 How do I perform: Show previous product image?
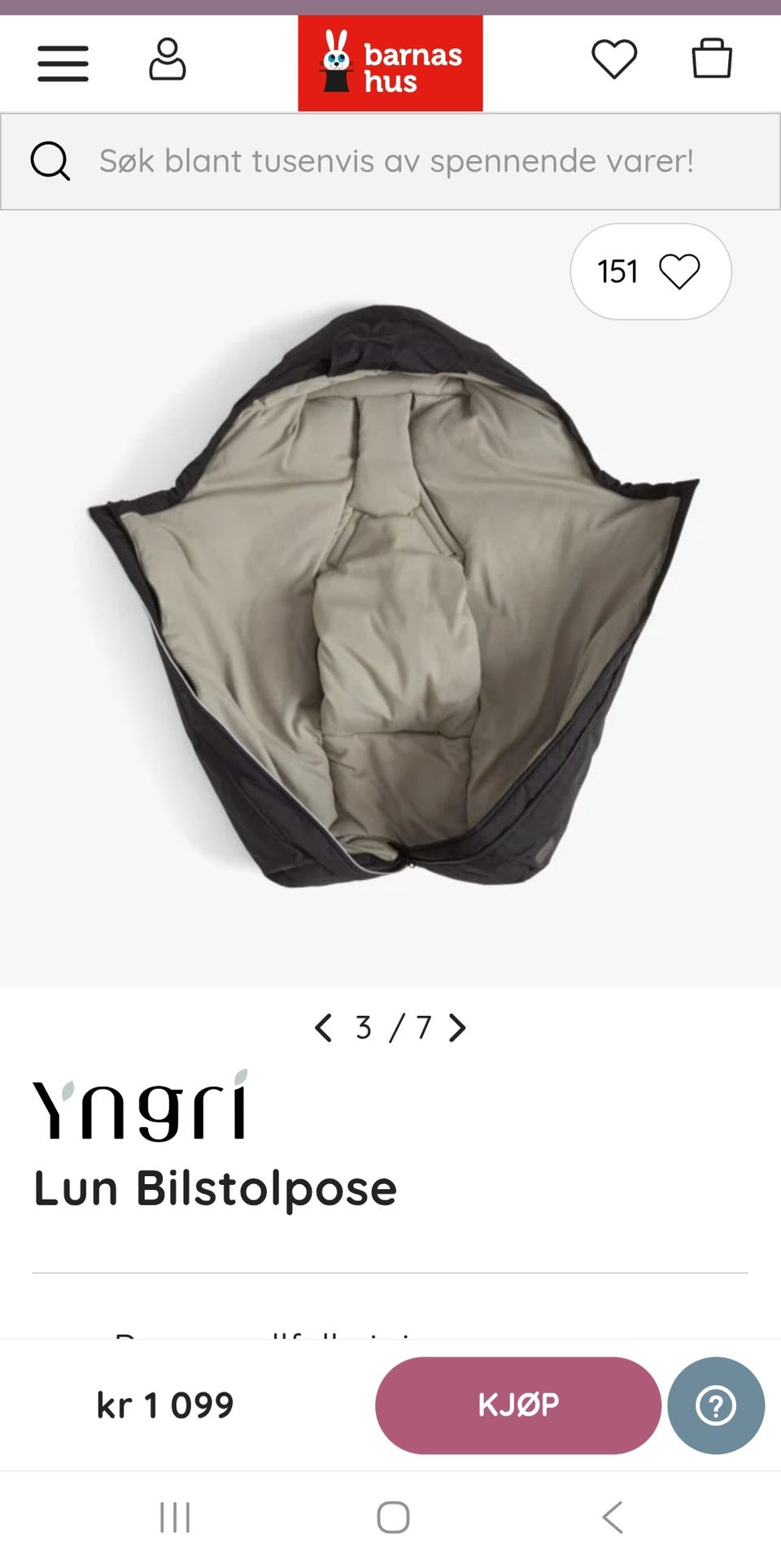click(324, 1028)
